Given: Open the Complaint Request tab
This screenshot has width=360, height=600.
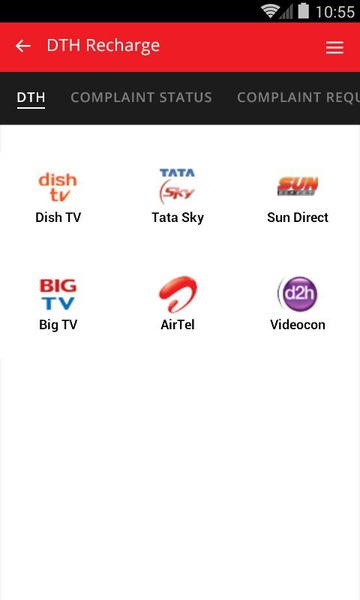Looking at the screenshot, I should pos(298,98).
